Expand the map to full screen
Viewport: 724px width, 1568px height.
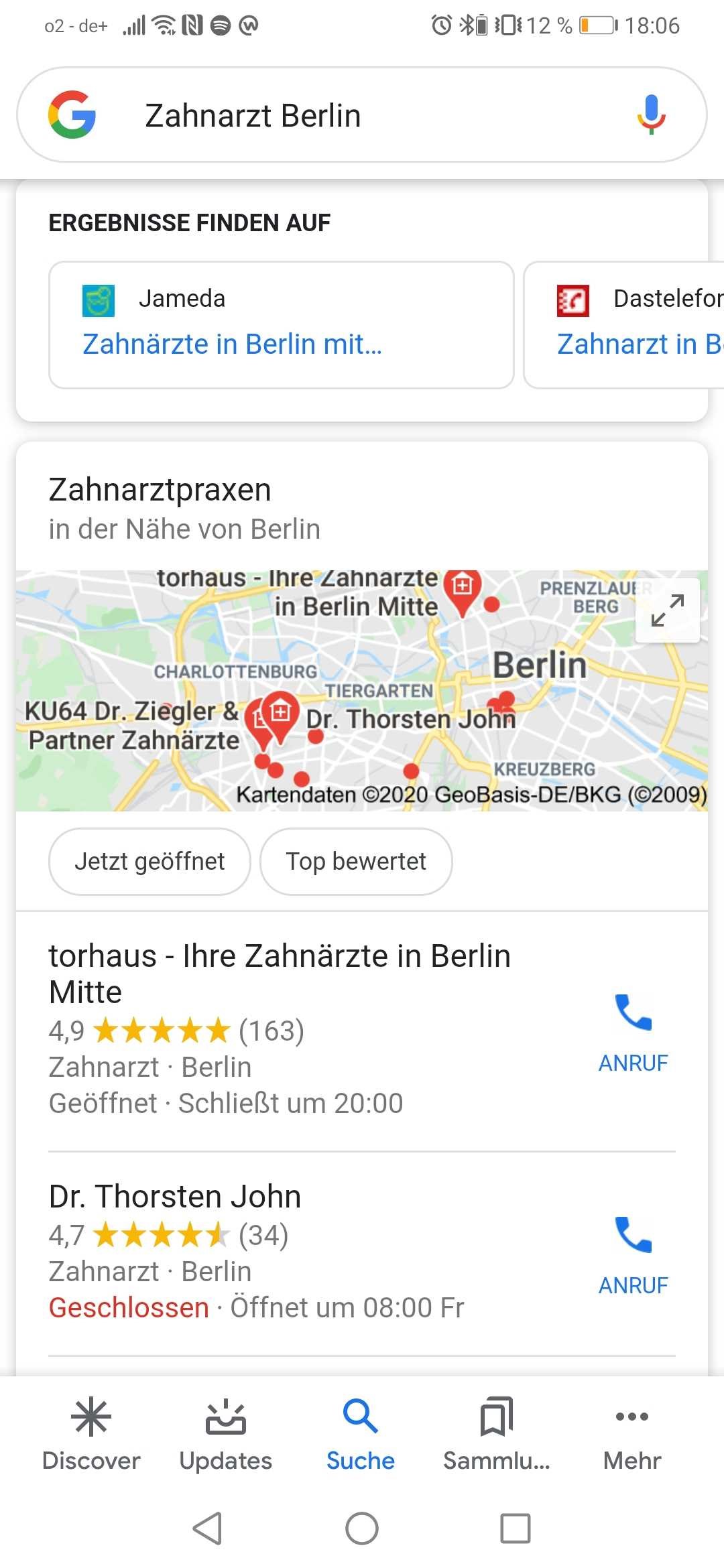coord(667,610)
